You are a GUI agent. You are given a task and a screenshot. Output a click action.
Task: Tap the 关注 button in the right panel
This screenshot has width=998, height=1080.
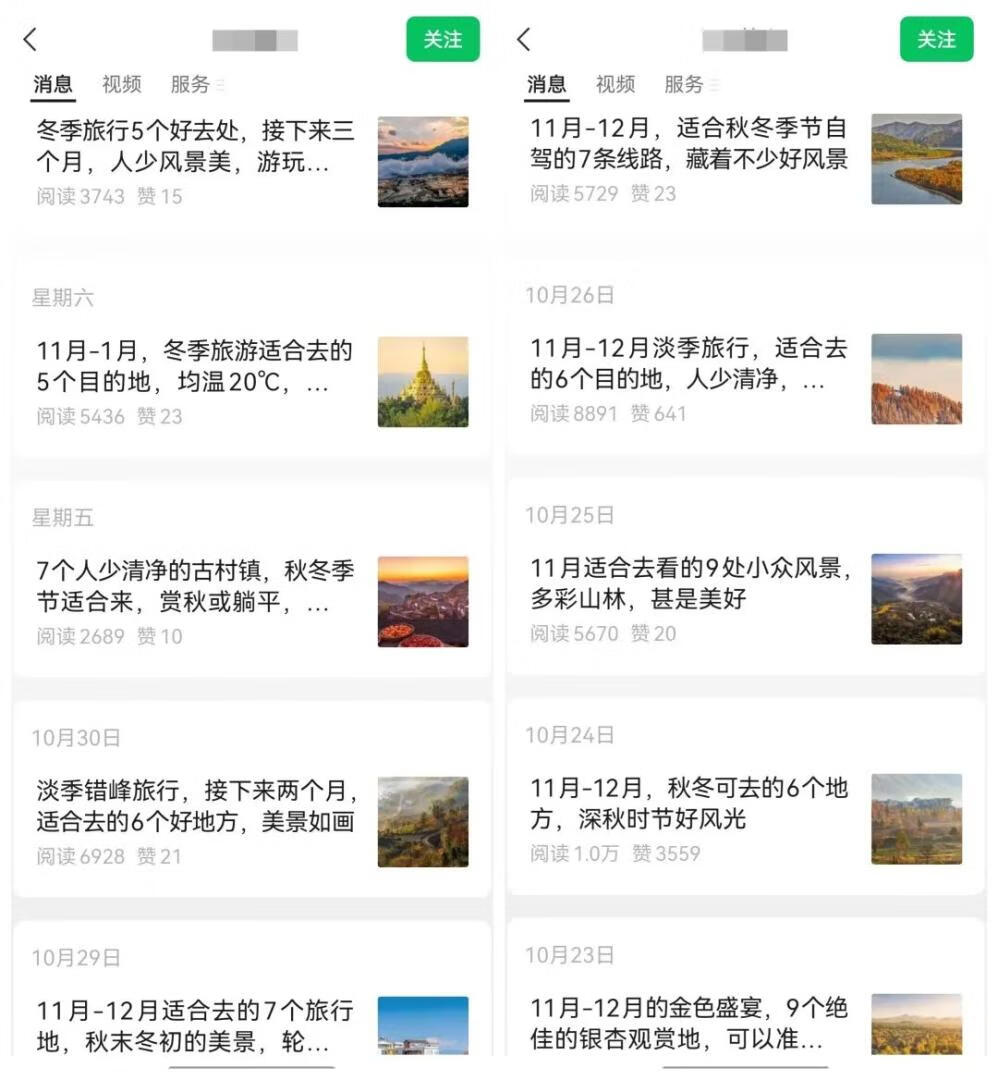[x=936, y=40]
